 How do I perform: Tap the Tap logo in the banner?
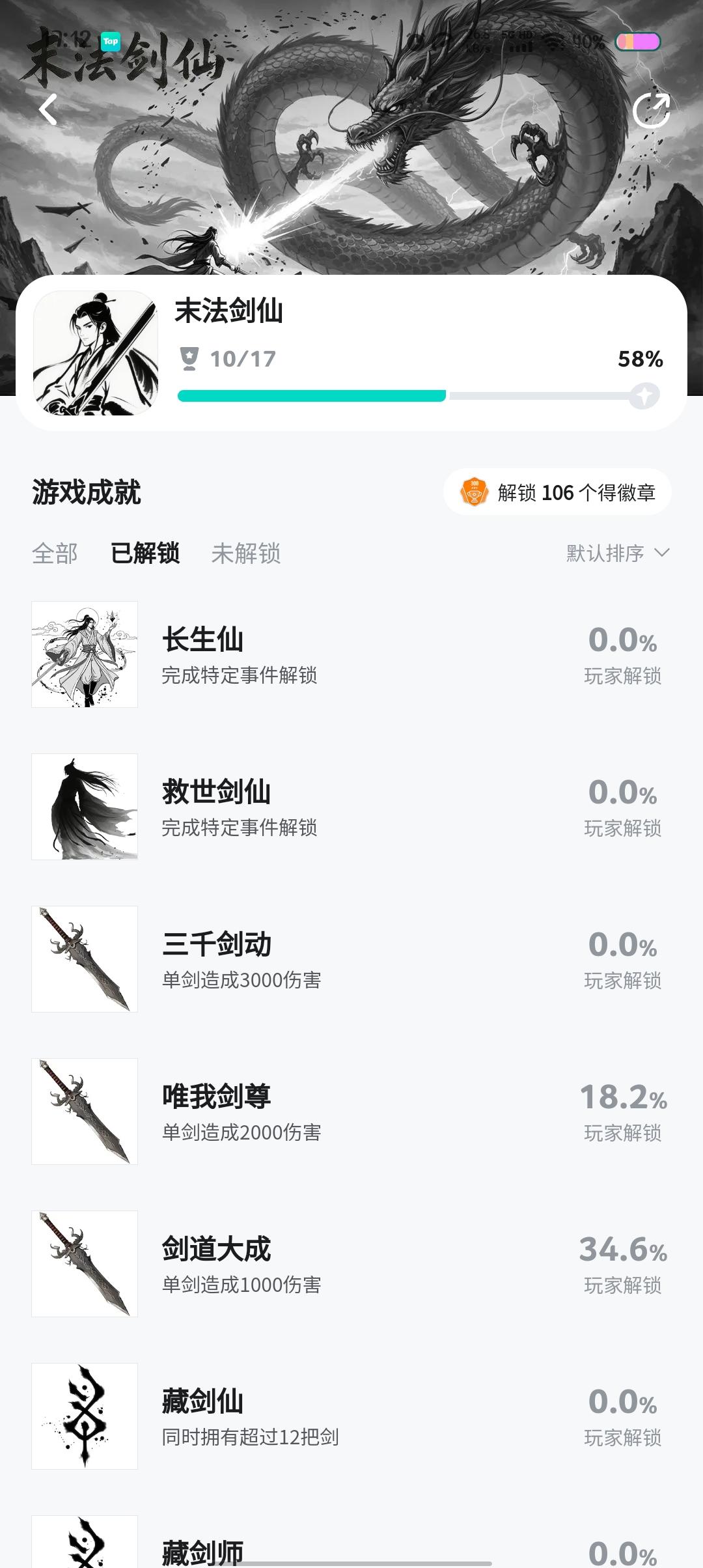[x=111, y=41]
